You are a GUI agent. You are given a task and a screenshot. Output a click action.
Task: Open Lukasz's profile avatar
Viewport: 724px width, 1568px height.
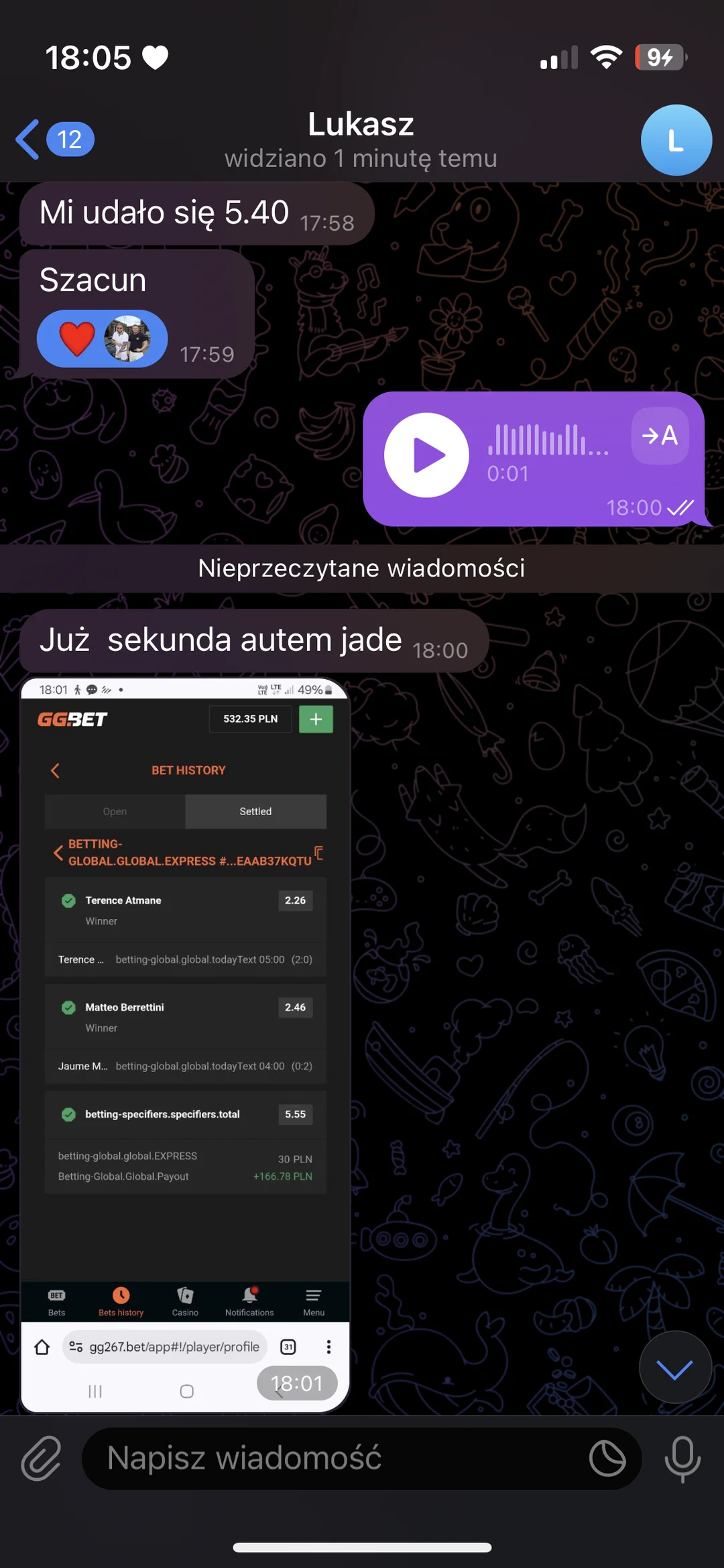pyautogui.click(x=675, y=140)
